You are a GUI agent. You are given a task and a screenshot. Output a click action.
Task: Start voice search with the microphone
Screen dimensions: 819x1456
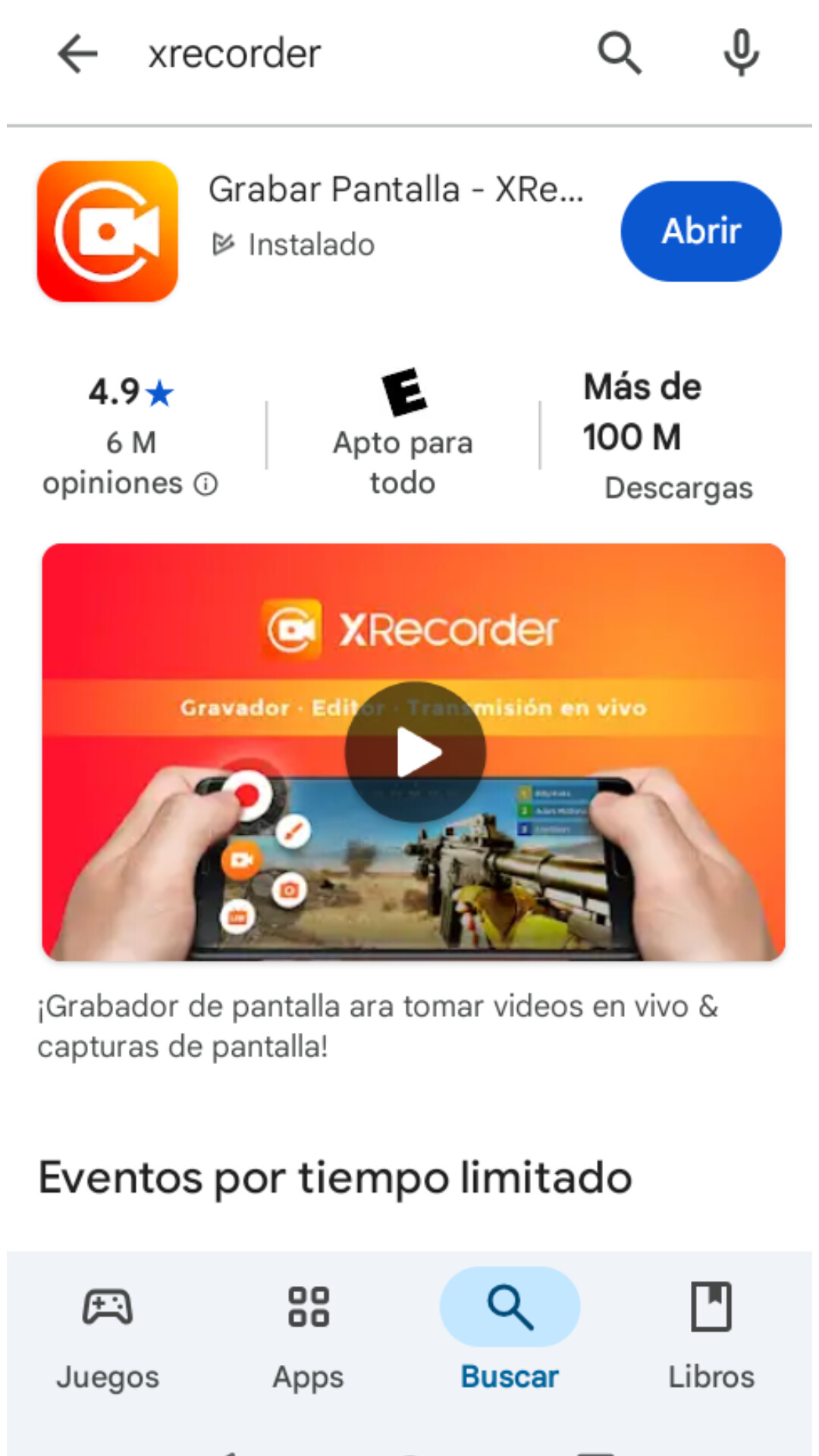[741, 54]
